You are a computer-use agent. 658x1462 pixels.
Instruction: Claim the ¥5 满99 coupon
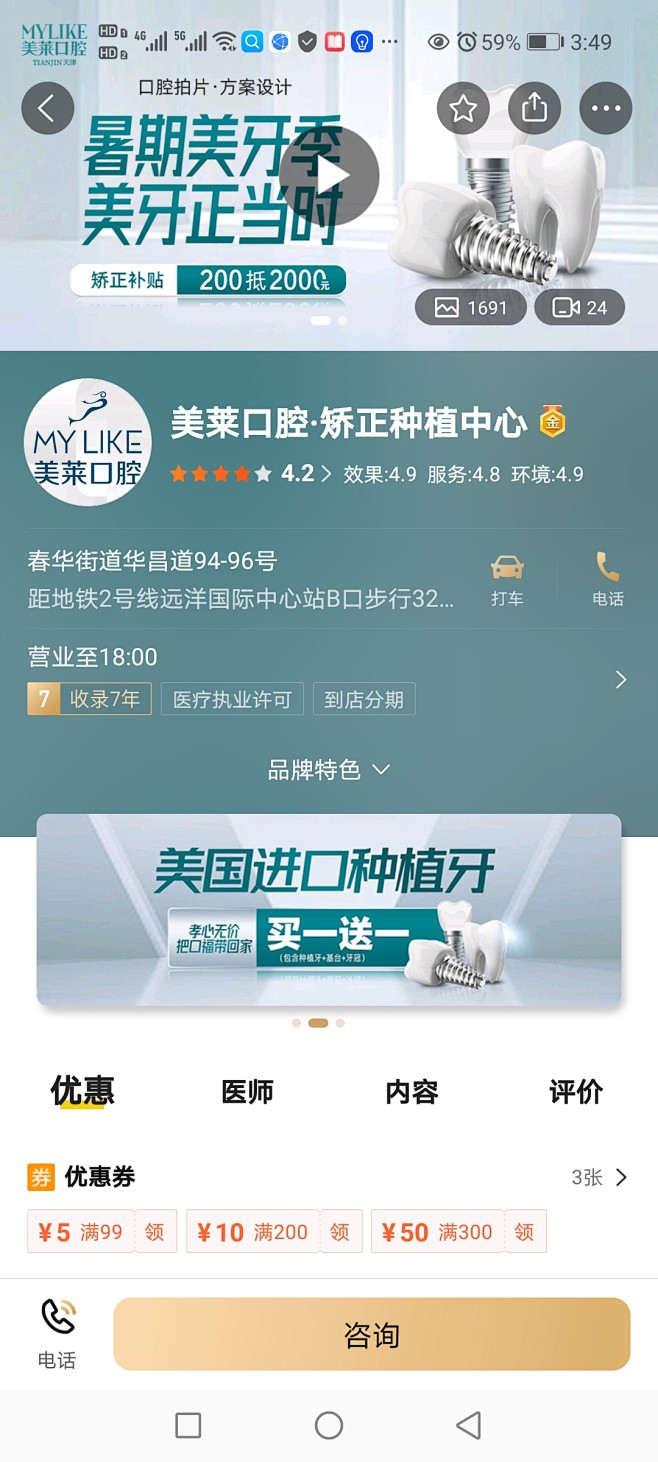(x=154, y=1232)
